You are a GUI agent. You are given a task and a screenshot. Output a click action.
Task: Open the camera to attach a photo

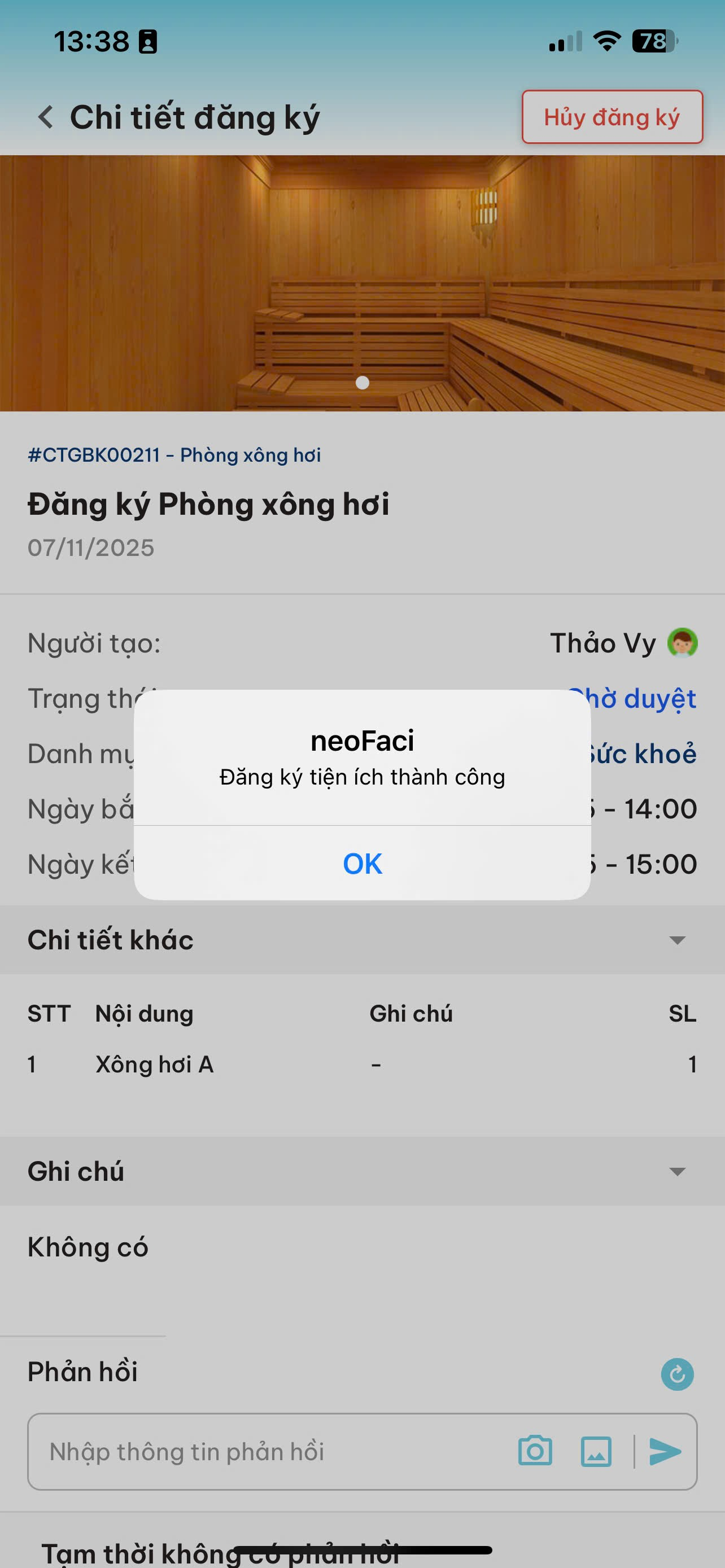pos(535,1452)
